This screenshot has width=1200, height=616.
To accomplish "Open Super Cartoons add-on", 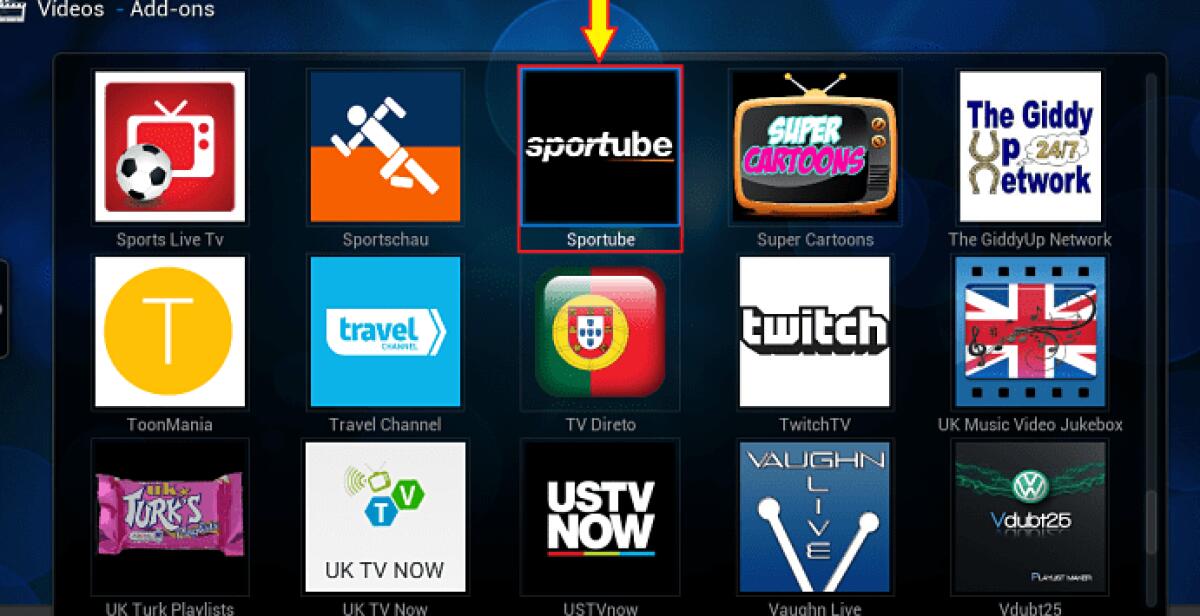I will point(815,146).
